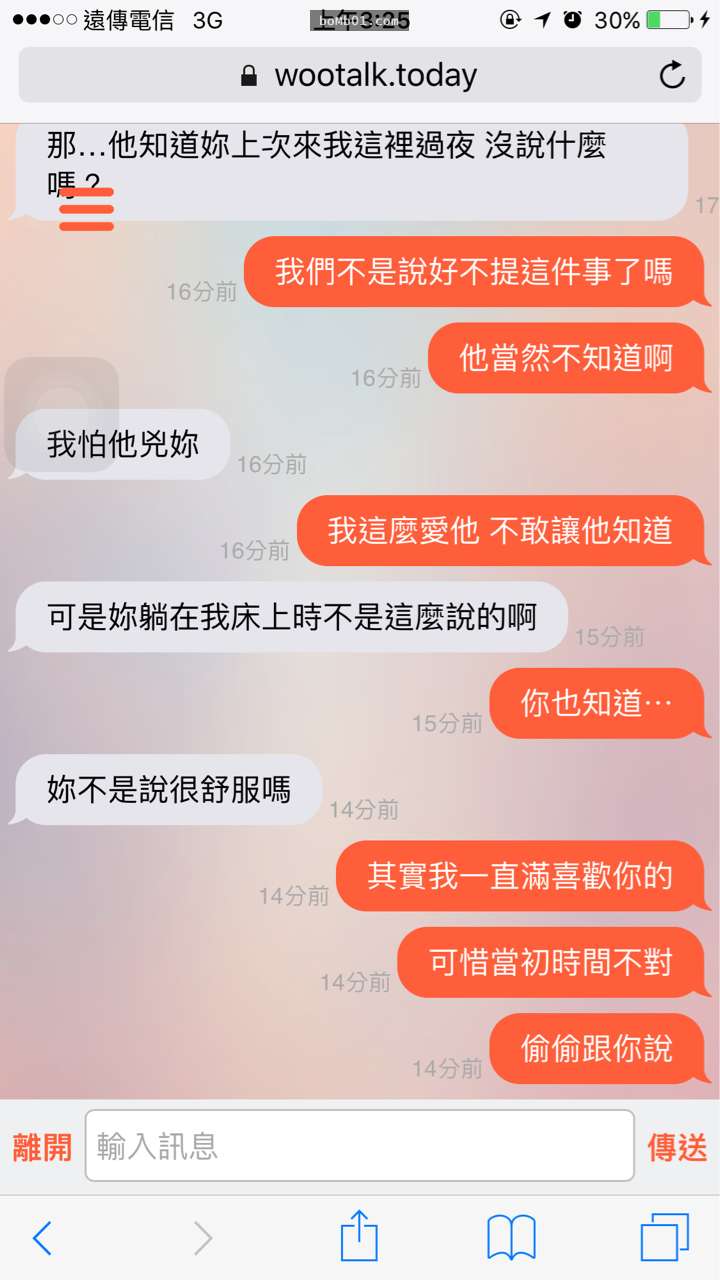Reload the wootalk.today page

(672, 75)
